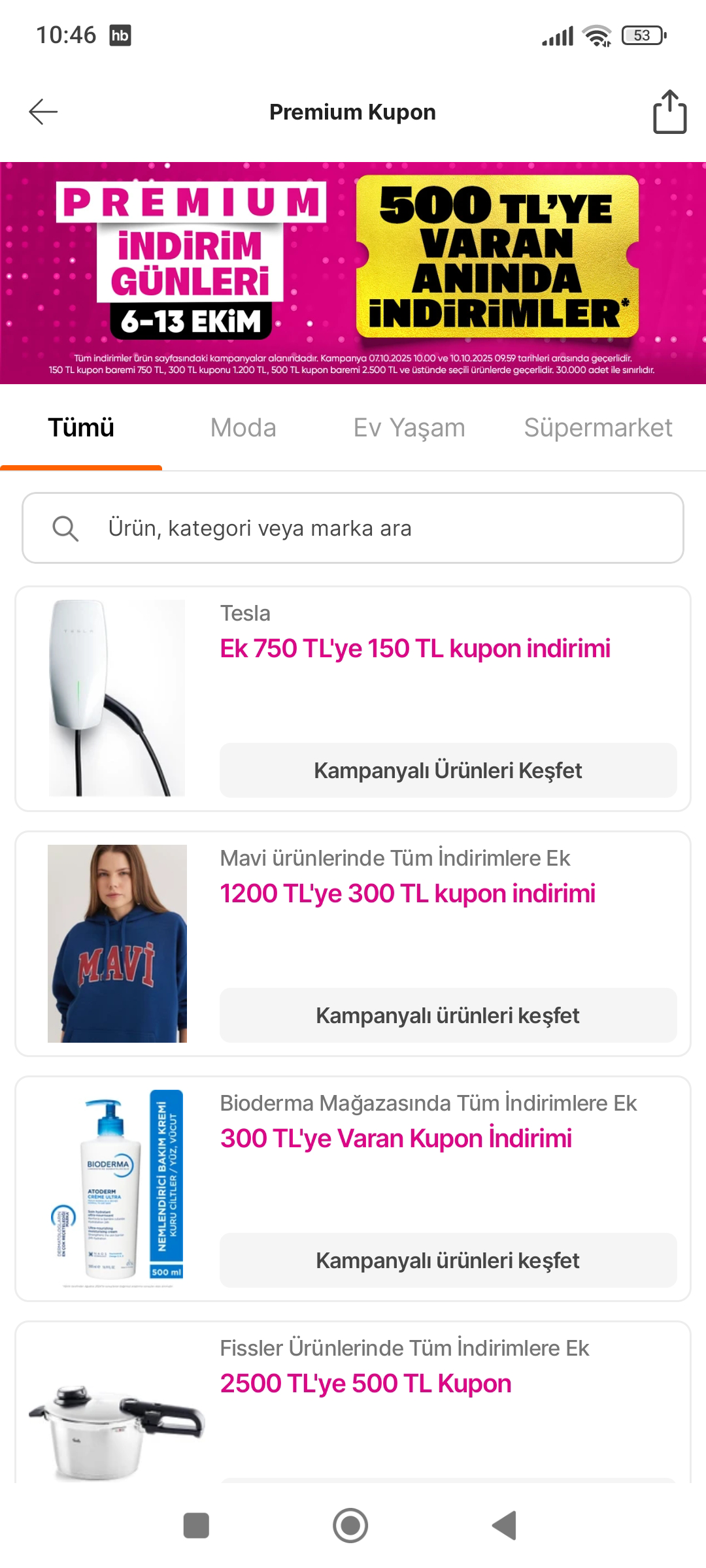This screenshot has width=706, height=1568.
Task: Open the Tesla charger product image
Action: coord(117,698)
